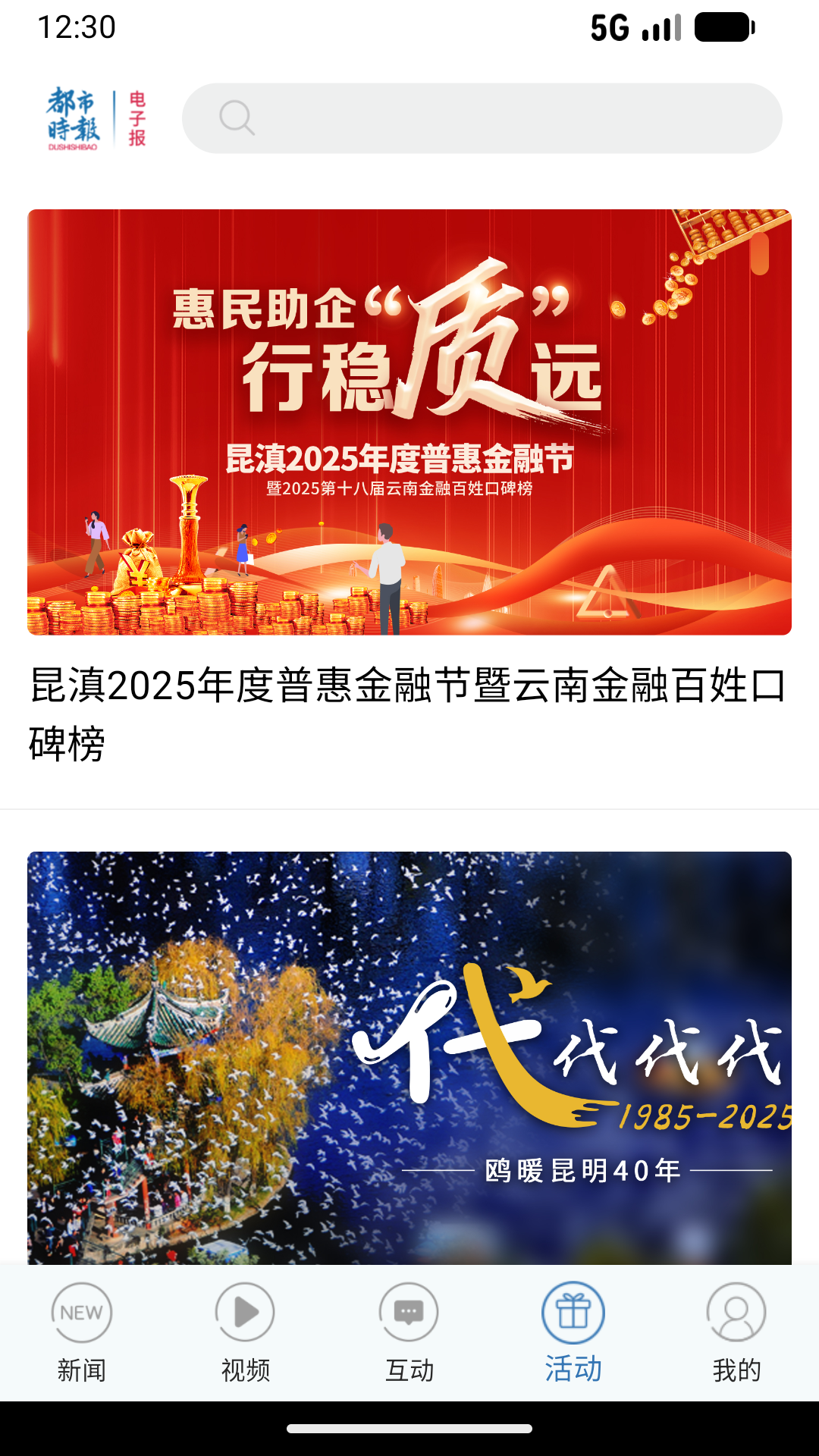Switch to the 视频 tab
This screenshot has width=819, height=1456.
[x=246, y=1333]
